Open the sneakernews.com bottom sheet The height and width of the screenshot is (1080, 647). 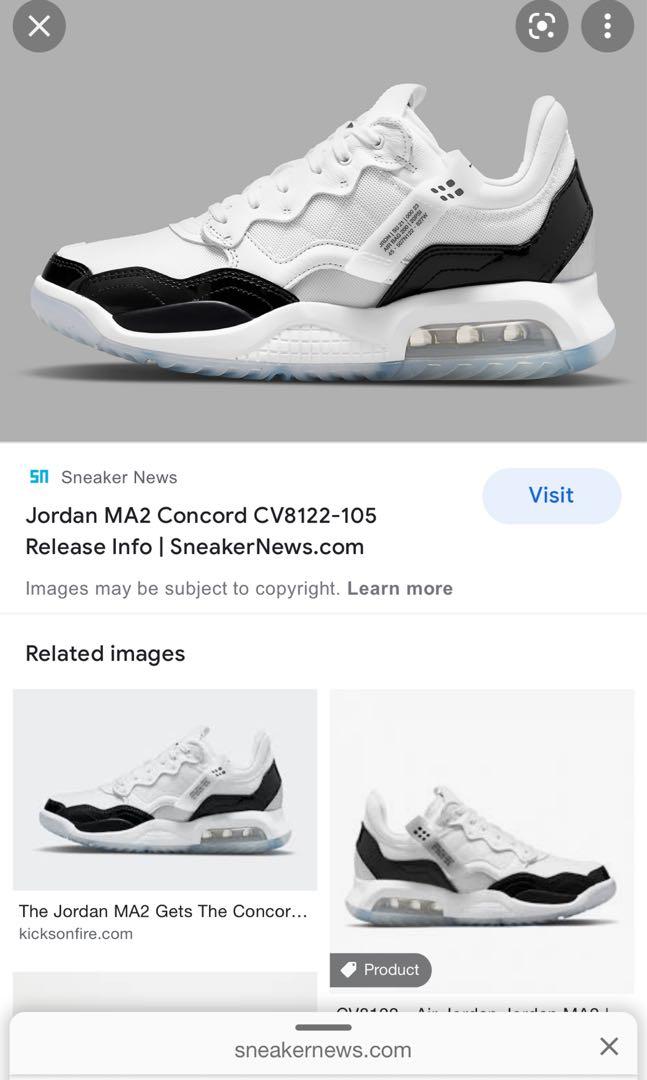(322, 1050)
